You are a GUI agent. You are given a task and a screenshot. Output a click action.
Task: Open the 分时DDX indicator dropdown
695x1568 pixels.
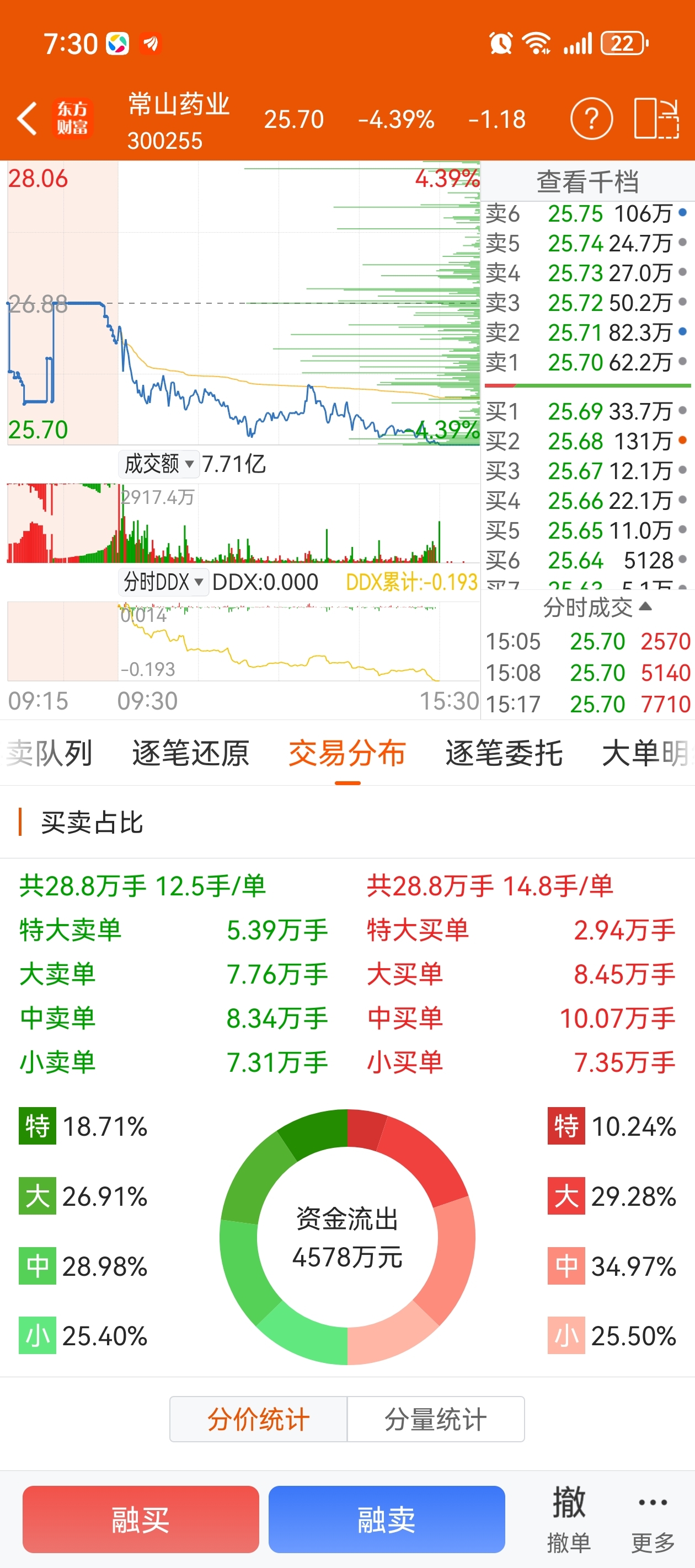point(163,582)
